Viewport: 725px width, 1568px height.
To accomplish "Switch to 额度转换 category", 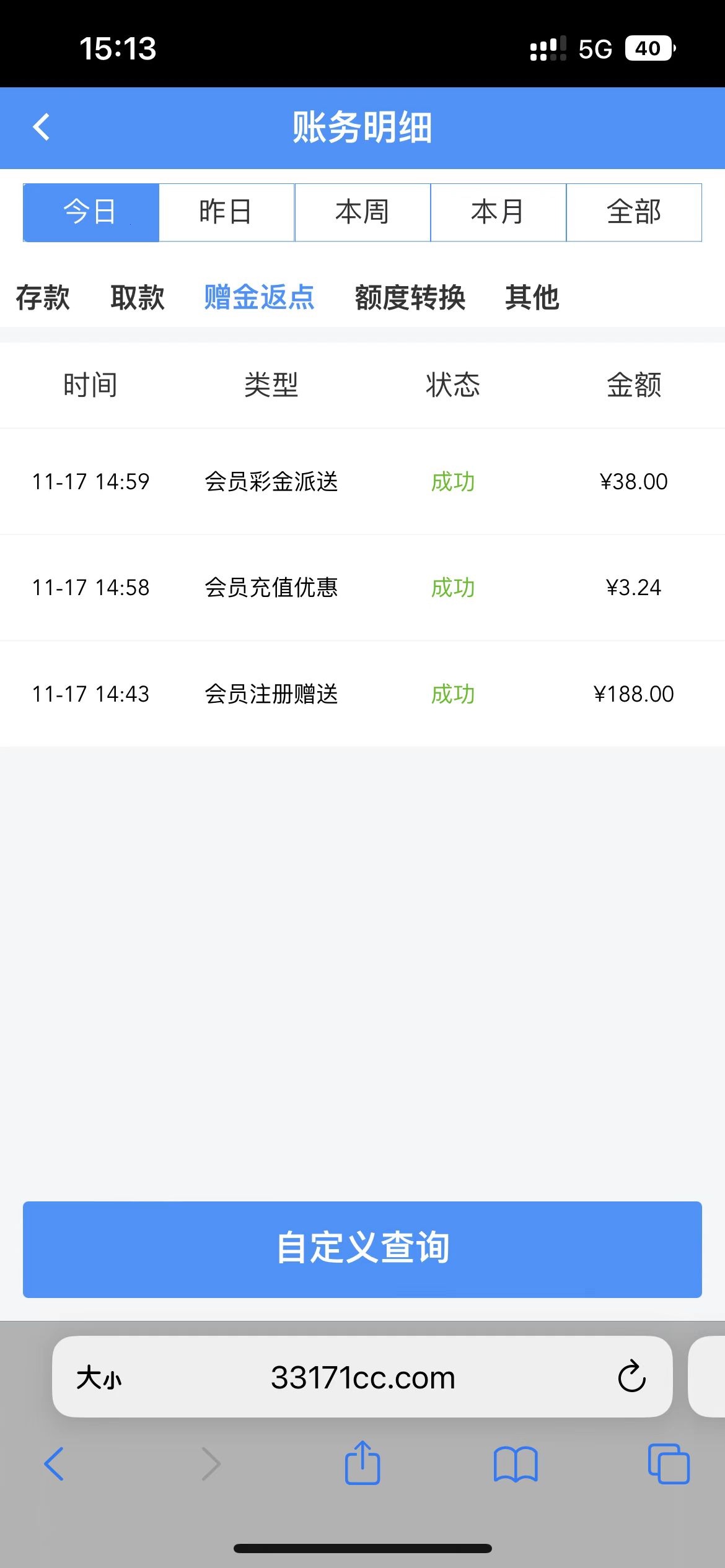I will (x=410, y=297).
